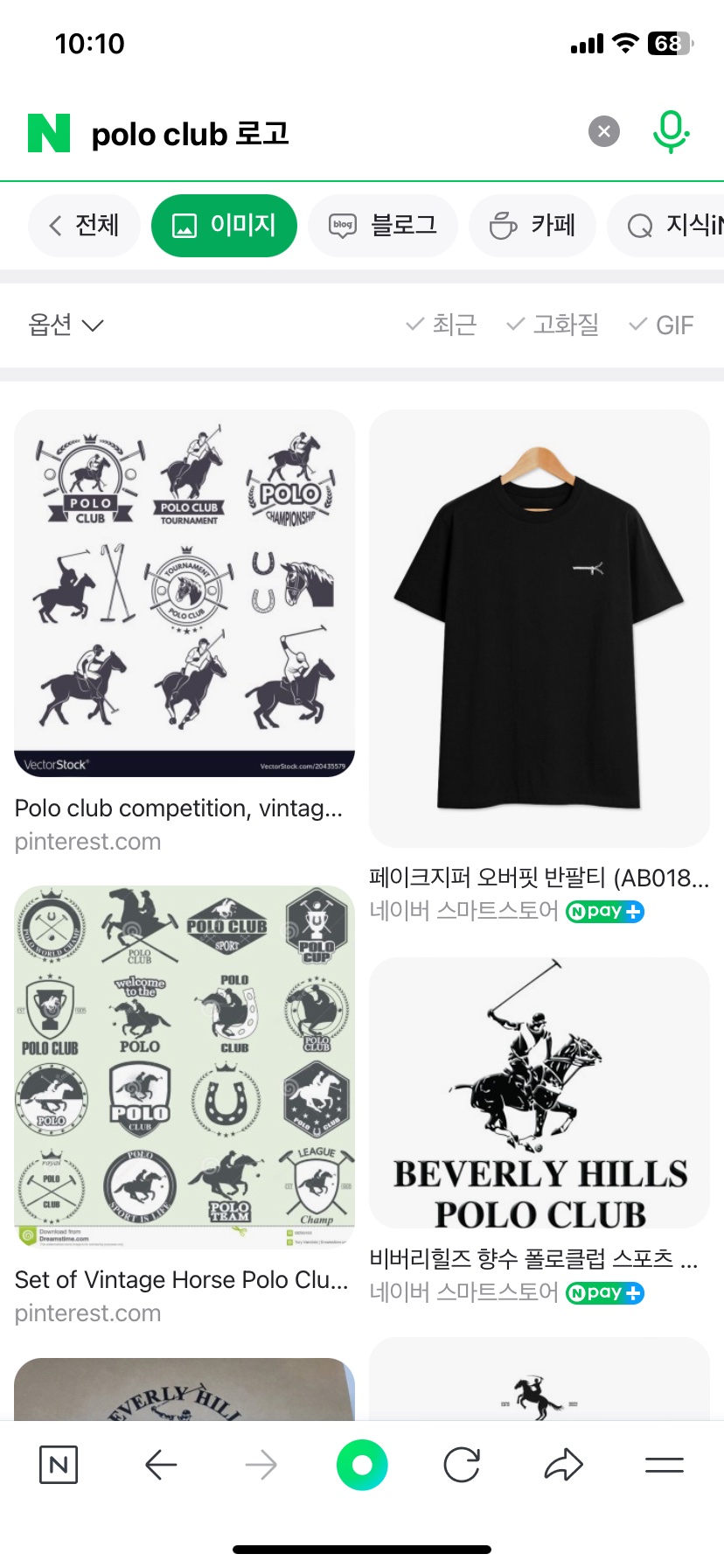
Task: Open the 'Polo club competition, vintag...' image result
Action: (184, 593)
